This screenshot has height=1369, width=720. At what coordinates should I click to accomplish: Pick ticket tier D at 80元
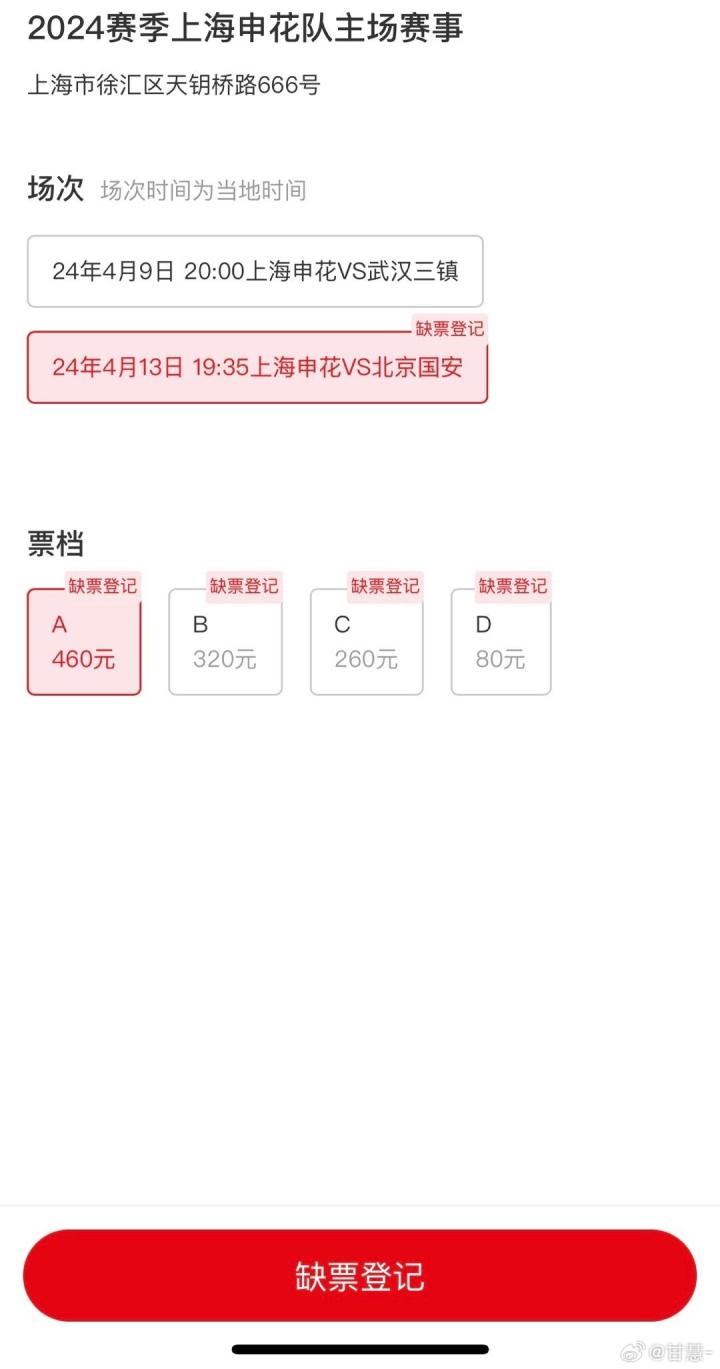500,642
